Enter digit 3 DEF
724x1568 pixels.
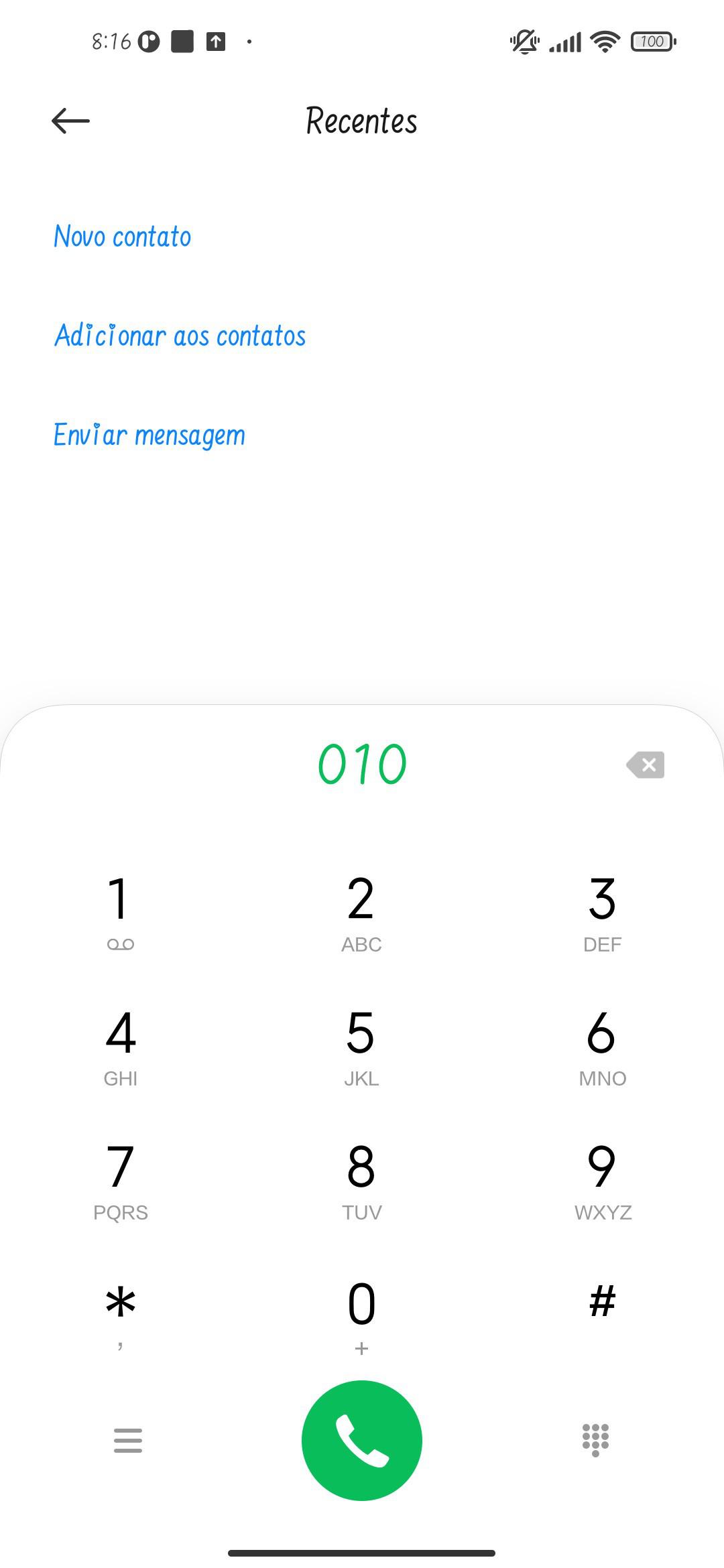click(x=602, y=913)
